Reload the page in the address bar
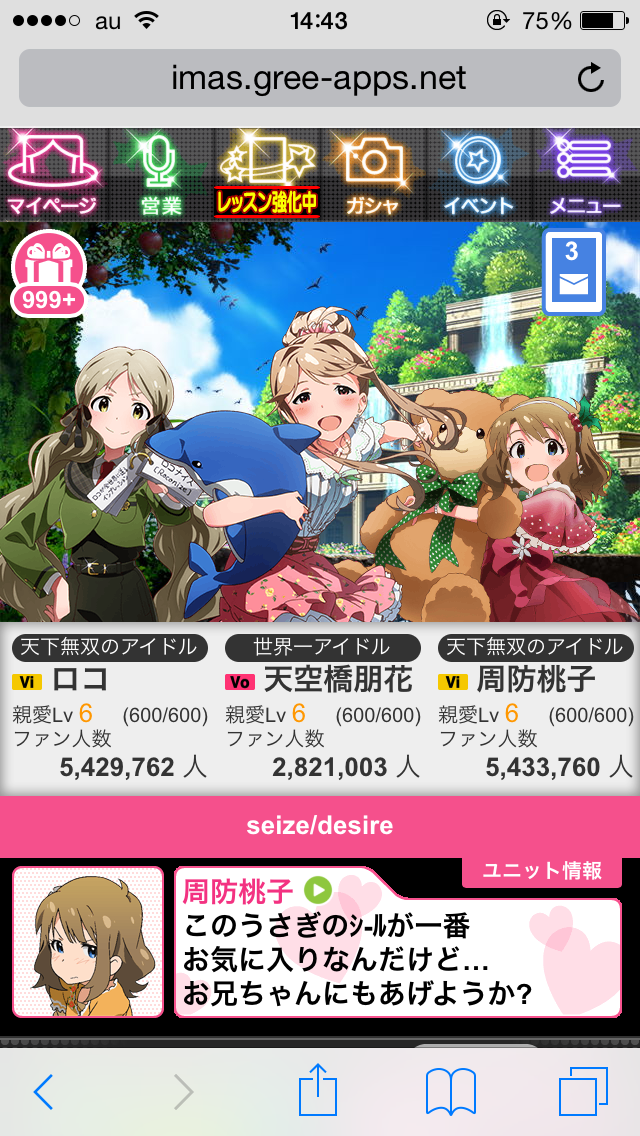 591,78
